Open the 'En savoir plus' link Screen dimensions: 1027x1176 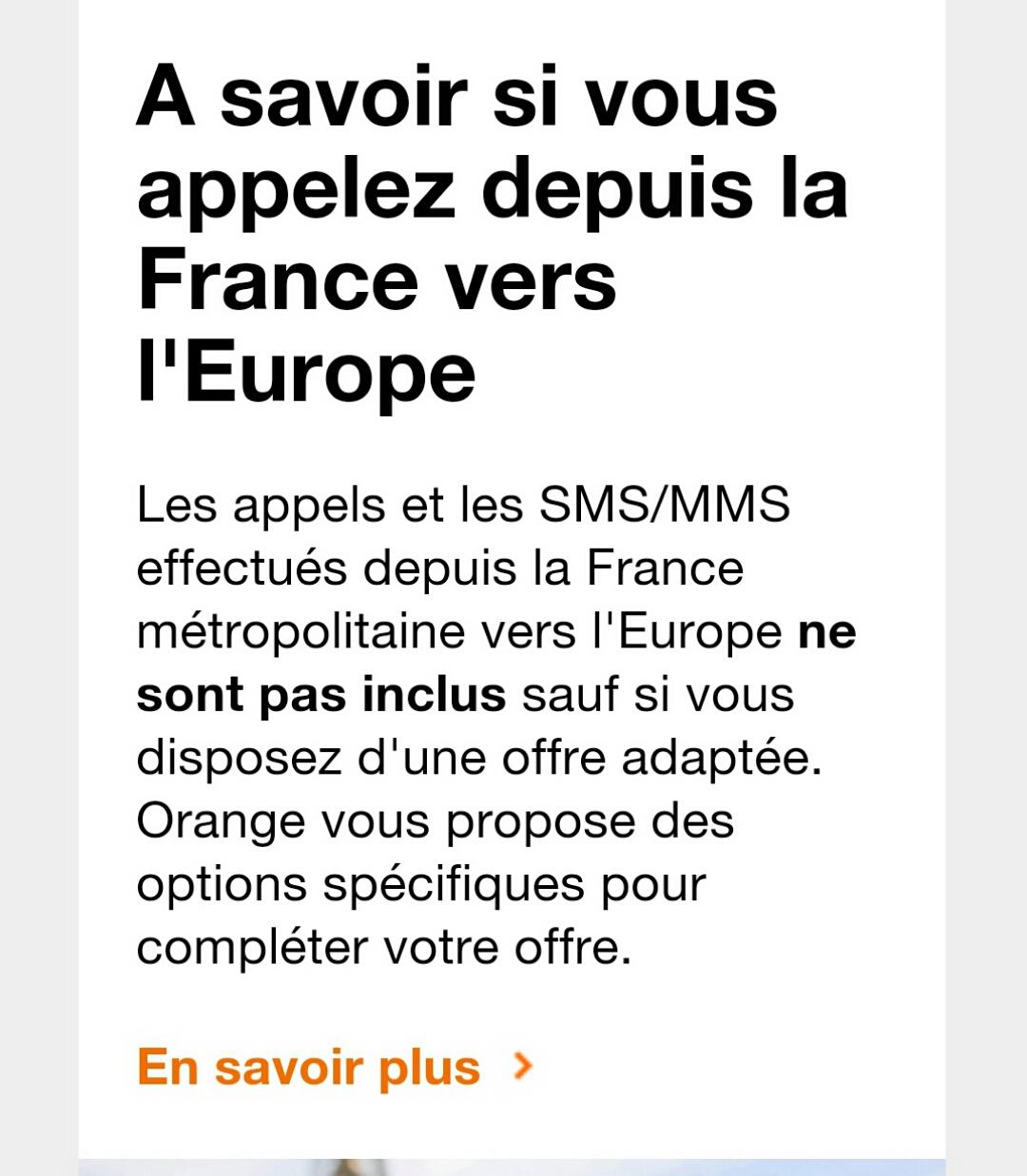click(x=309, y=1068)
